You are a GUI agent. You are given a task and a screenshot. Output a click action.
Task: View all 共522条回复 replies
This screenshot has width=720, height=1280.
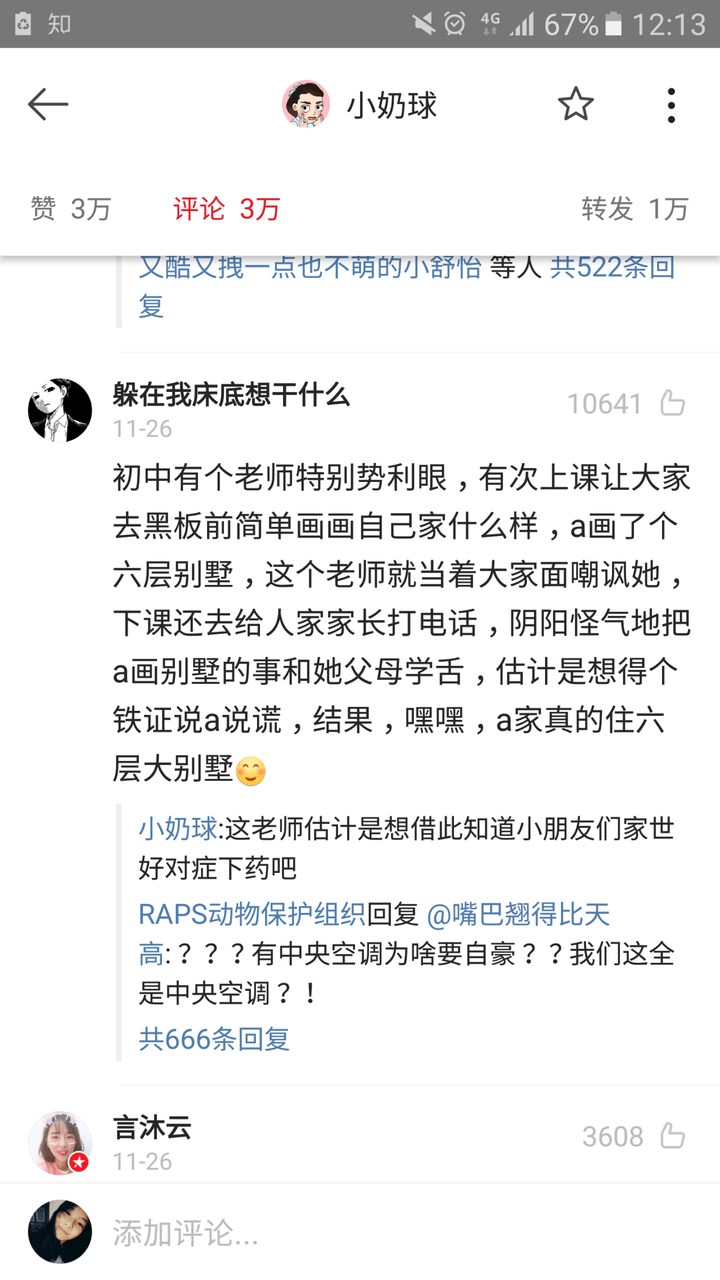tap(612, 267)
